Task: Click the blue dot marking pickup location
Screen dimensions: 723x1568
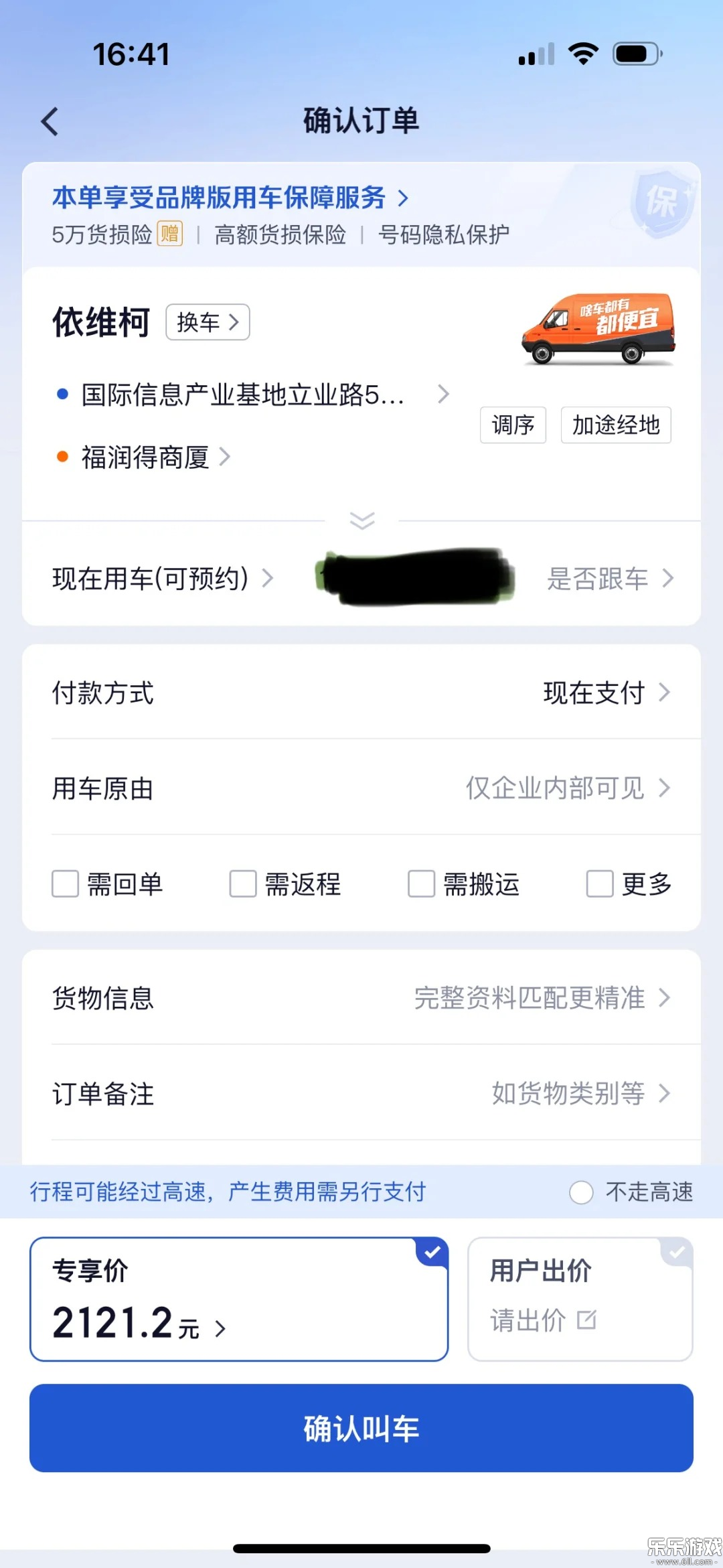Action: tap(62, 395)
